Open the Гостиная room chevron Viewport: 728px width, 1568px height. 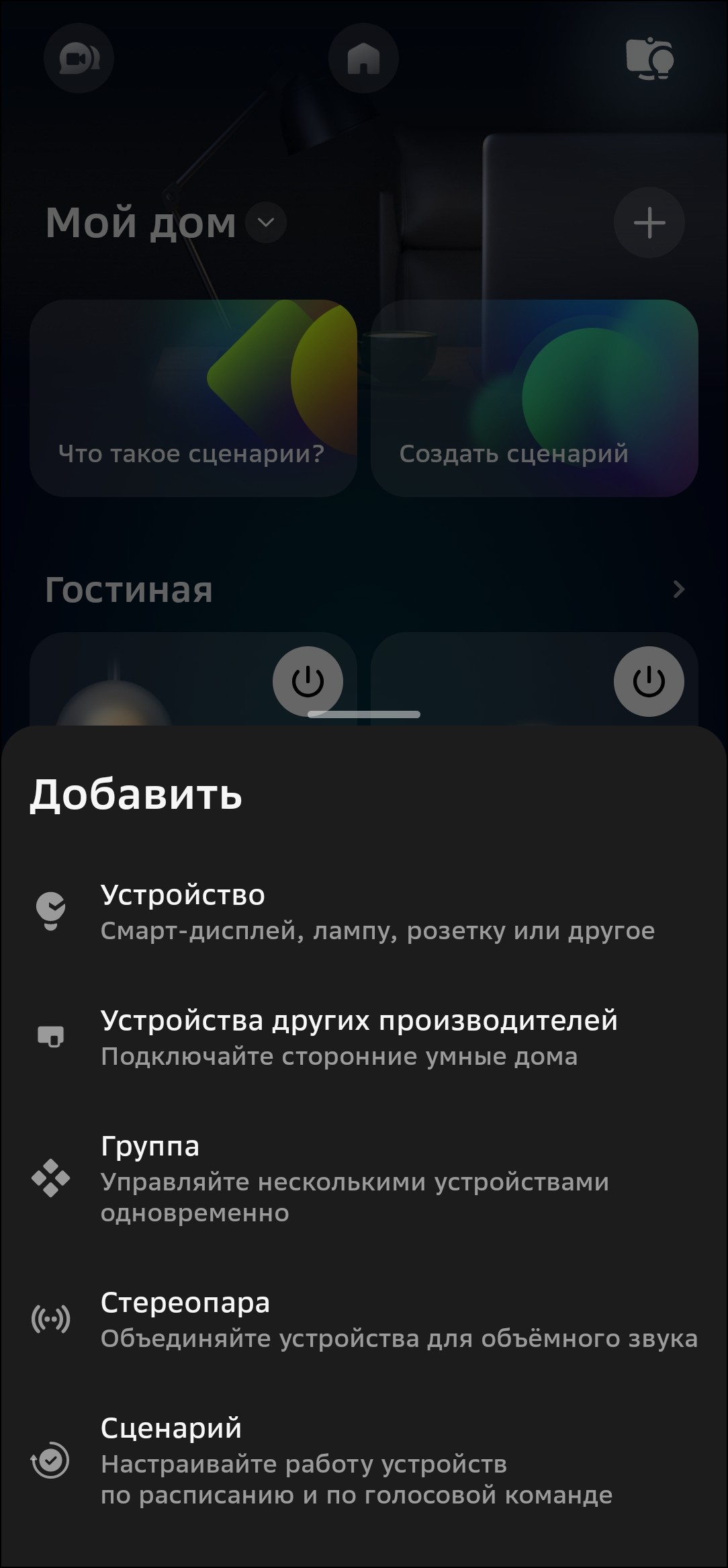point(678,589)
